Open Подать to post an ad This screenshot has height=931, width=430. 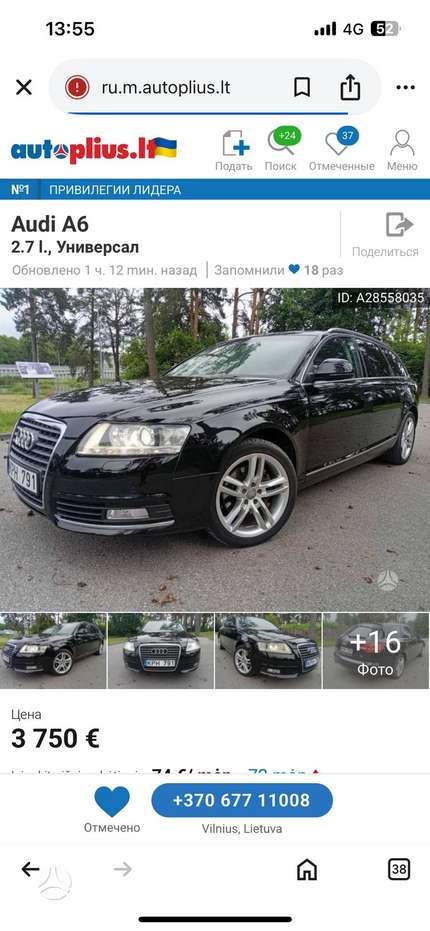click(234, 151)
